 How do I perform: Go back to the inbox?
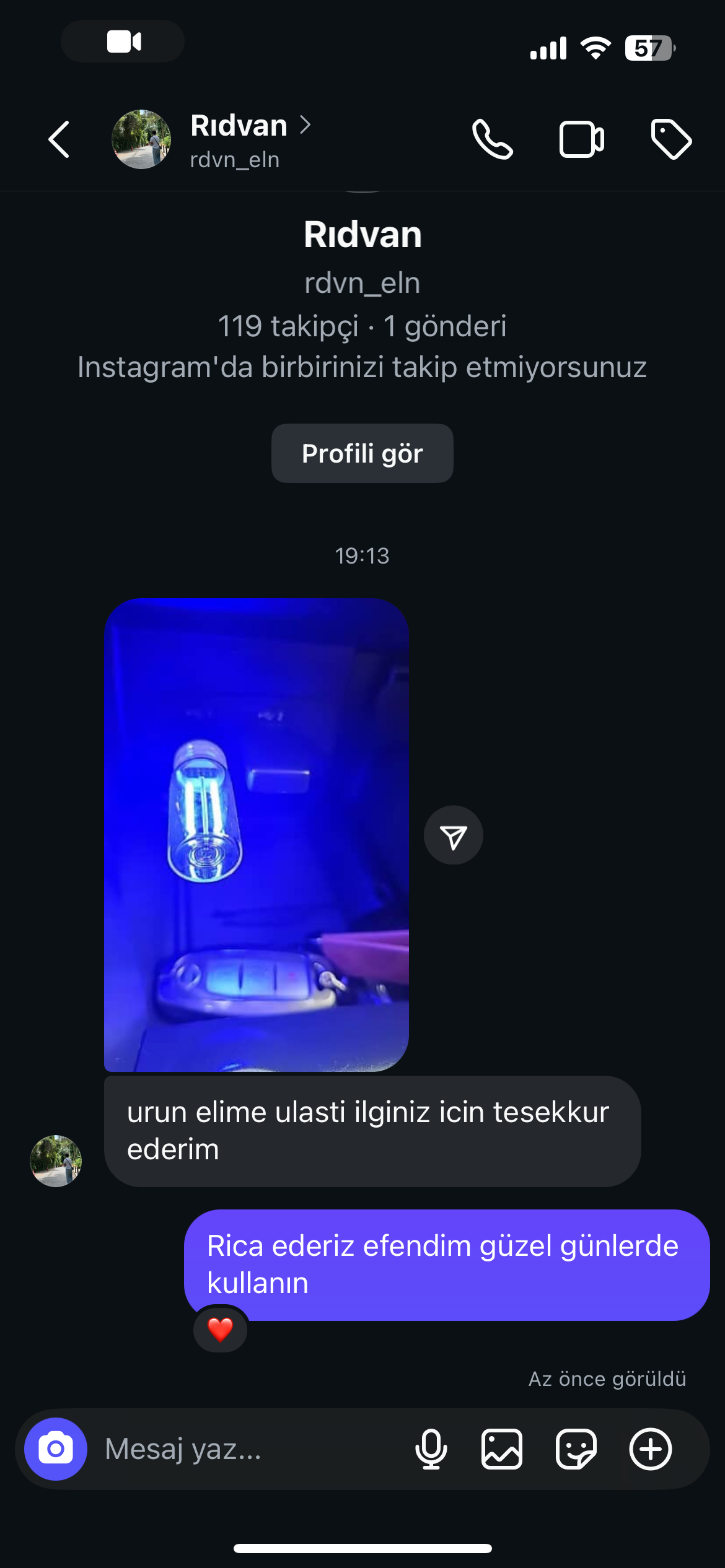pos(59,139)
